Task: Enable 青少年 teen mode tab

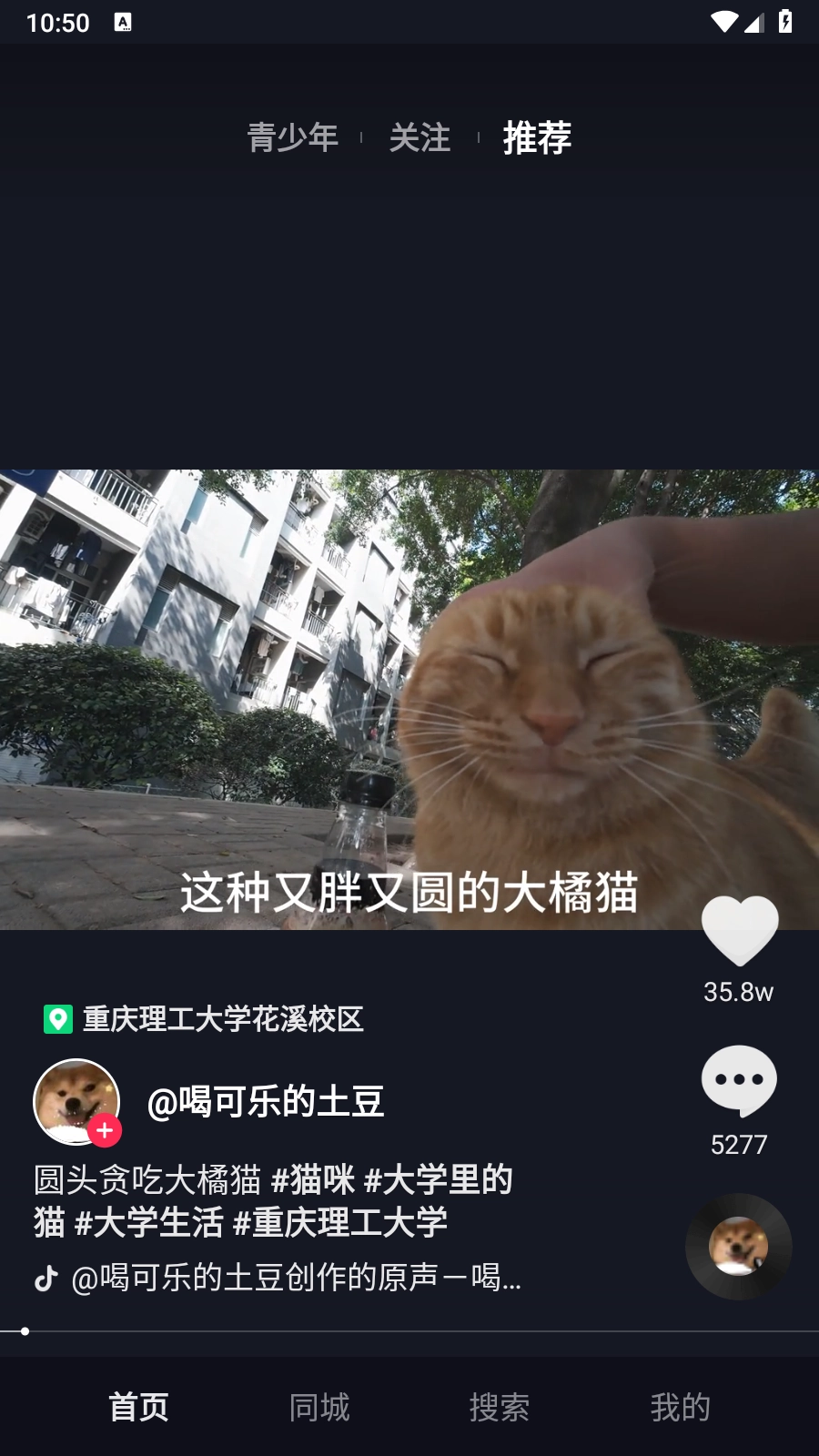Action: point(293,137)
